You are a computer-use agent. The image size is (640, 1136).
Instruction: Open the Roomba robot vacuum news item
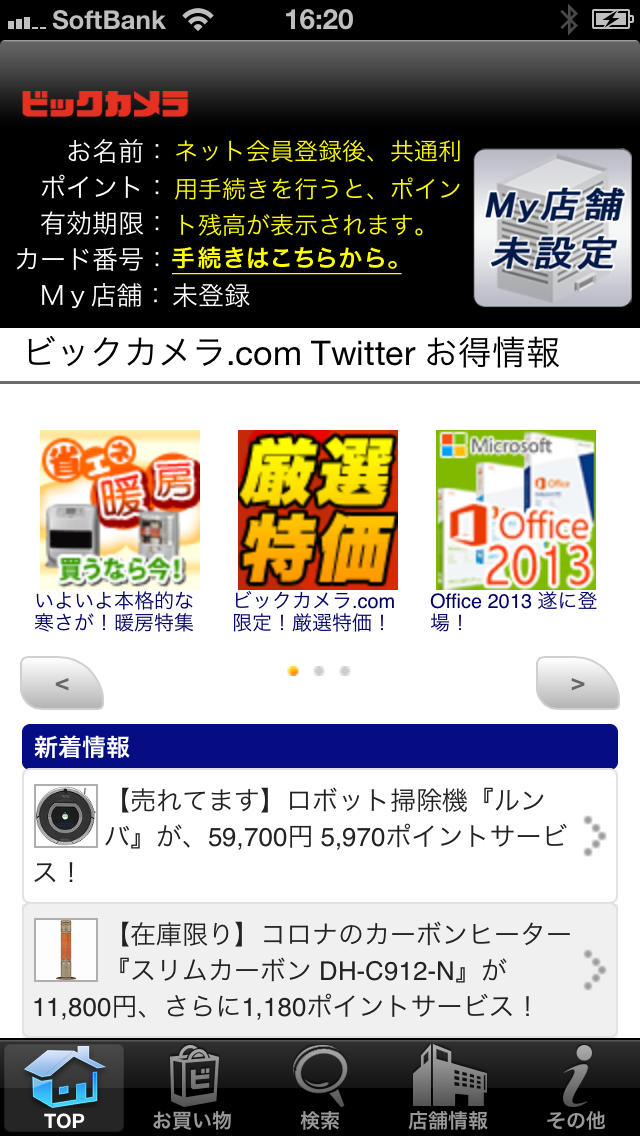(x=319, y=836)
